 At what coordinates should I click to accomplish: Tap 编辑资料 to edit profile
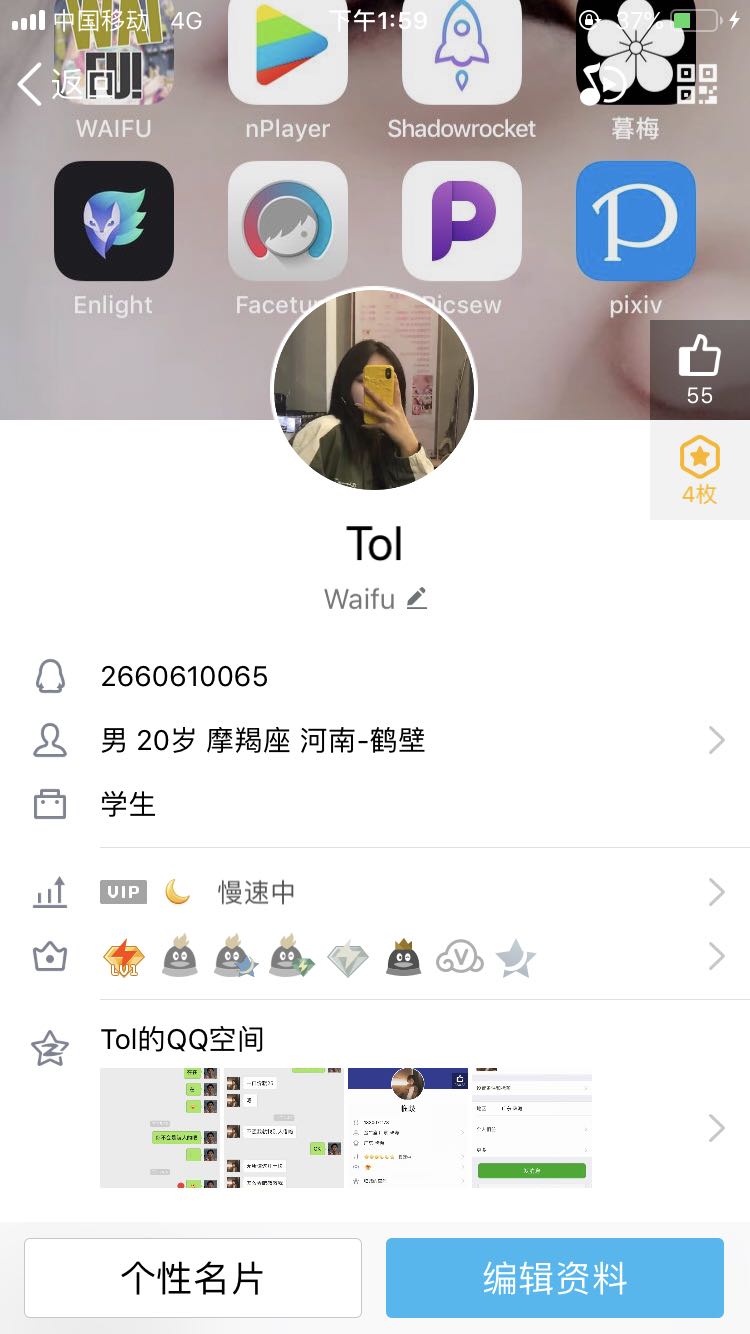[x=555, y=1277]
